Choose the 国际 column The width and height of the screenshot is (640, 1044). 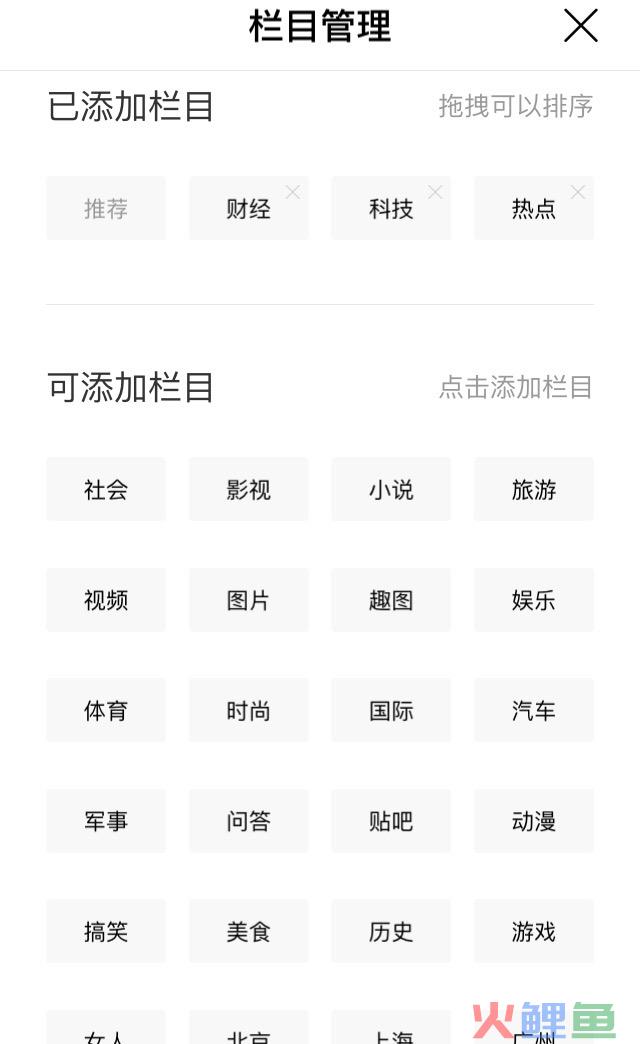tap(391, 711)
